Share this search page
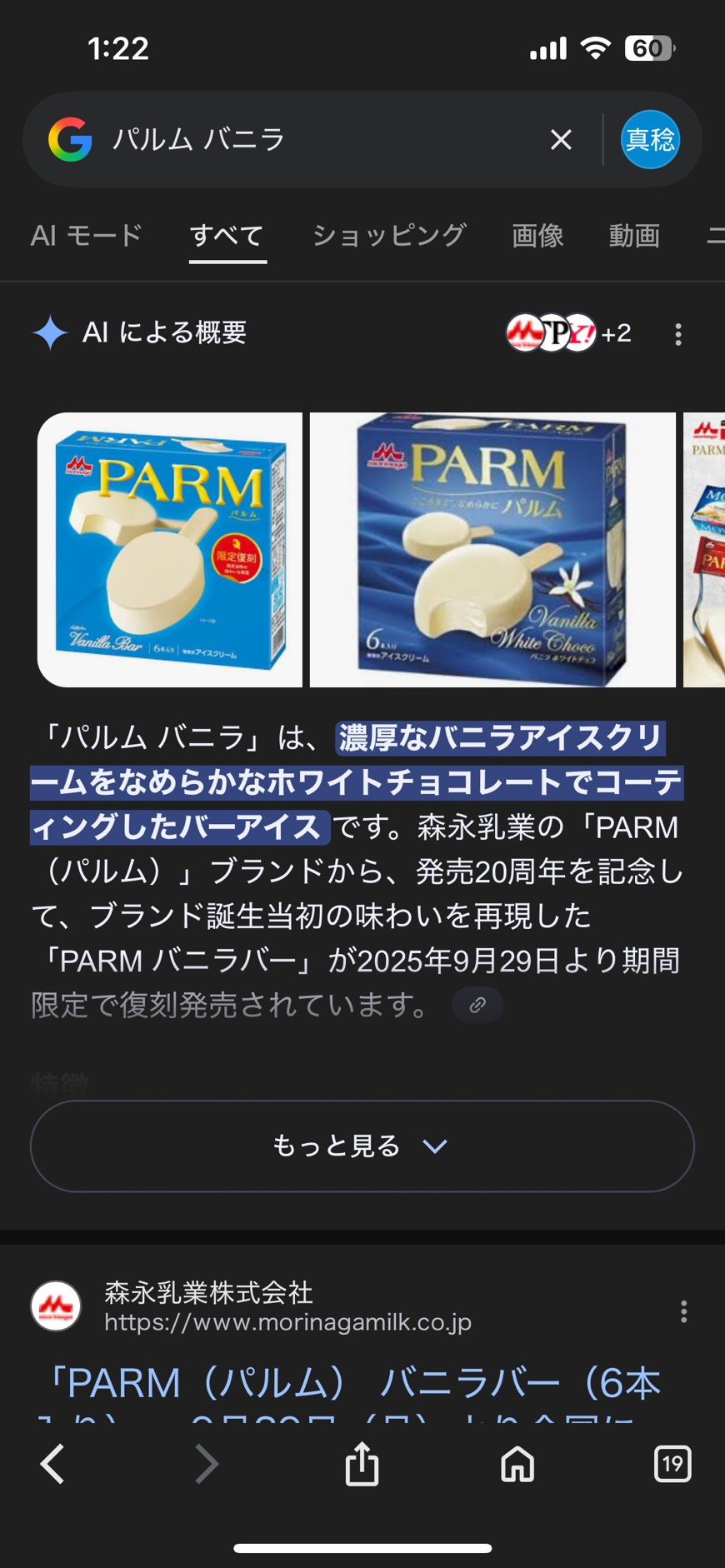 tap(362, 1464)
